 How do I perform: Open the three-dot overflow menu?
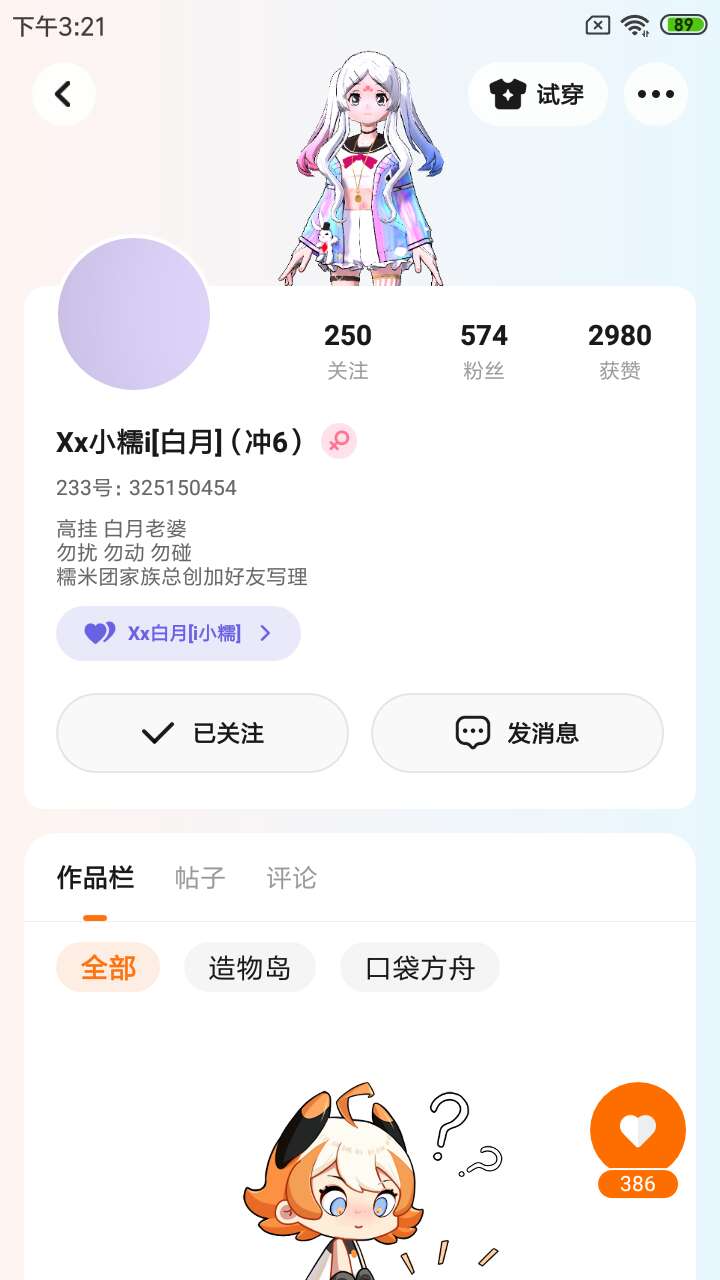coord(655,94)
